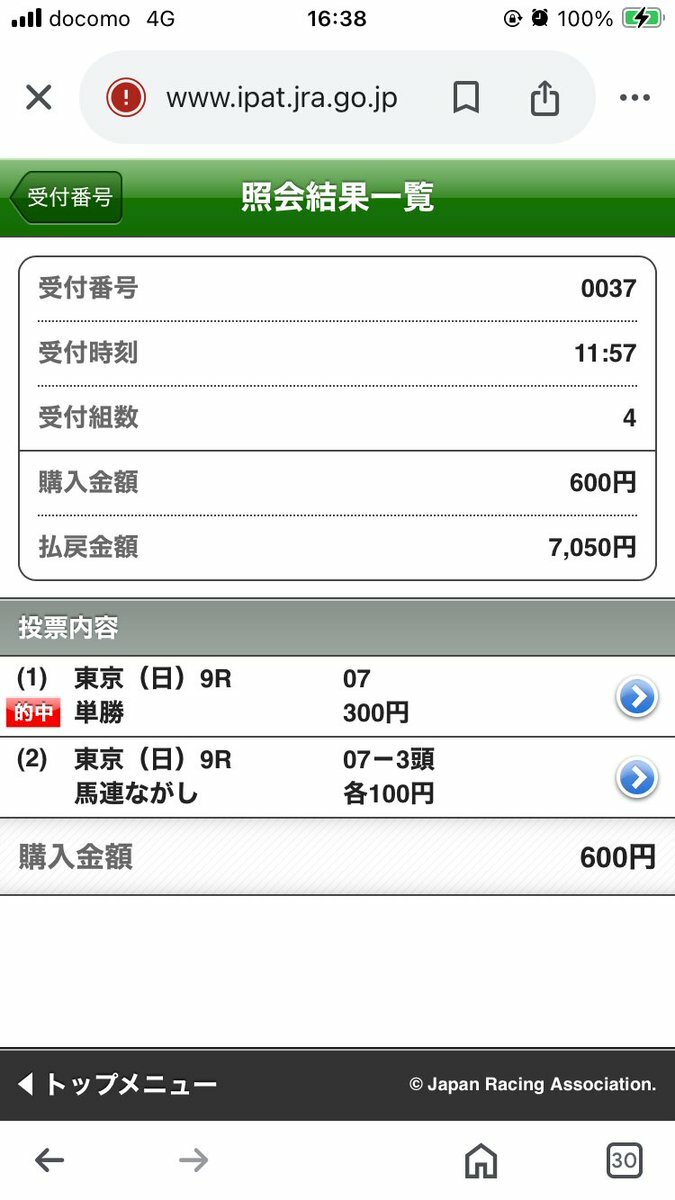Open the tab switcher showing 30 tabs

[x=625, y=1160]
